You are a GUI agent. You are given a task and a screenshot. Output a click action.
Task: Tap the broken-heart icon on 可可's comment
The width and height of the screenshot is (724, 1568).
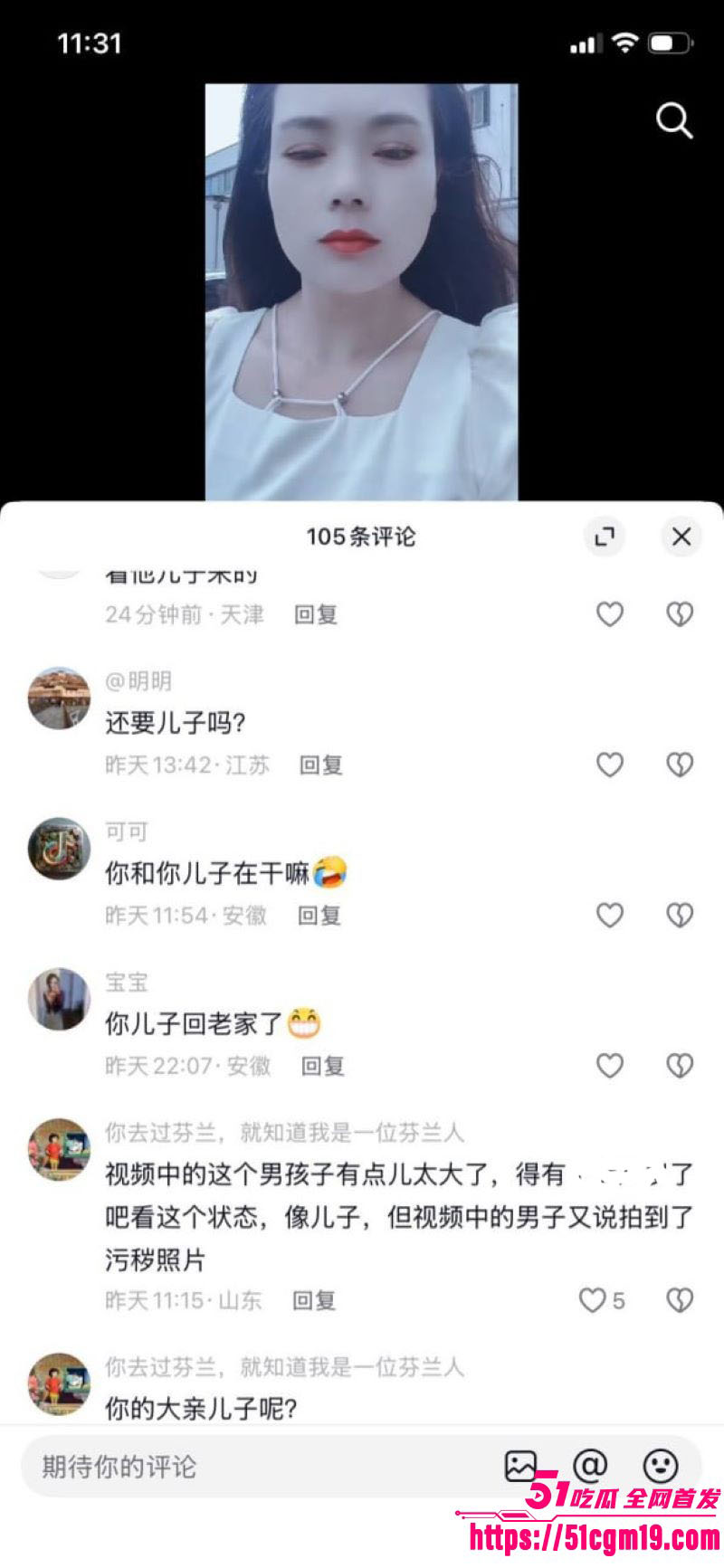(x=681, y=915)
